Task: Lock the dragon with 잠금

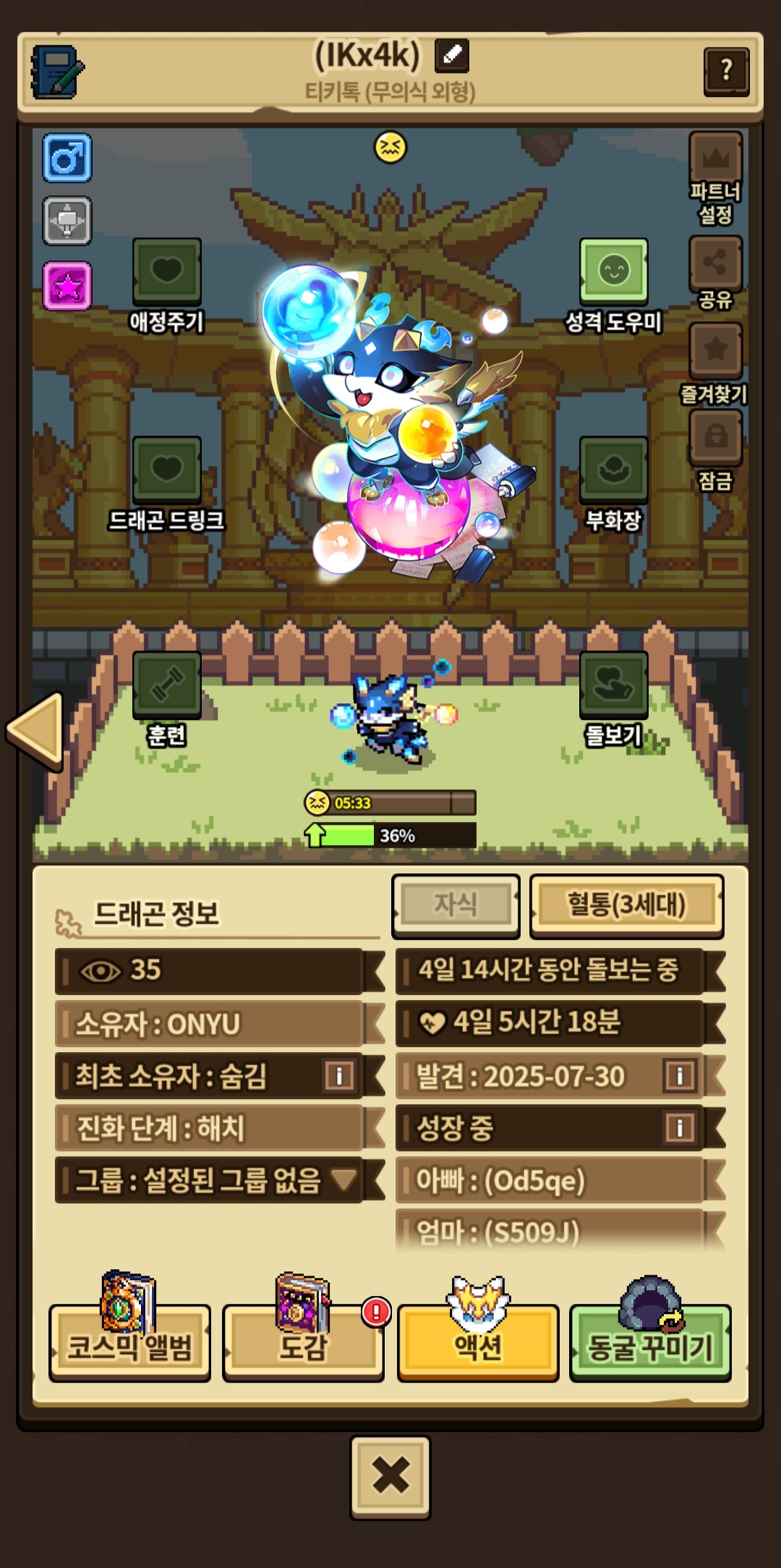Action: click(x=715, y=436)
